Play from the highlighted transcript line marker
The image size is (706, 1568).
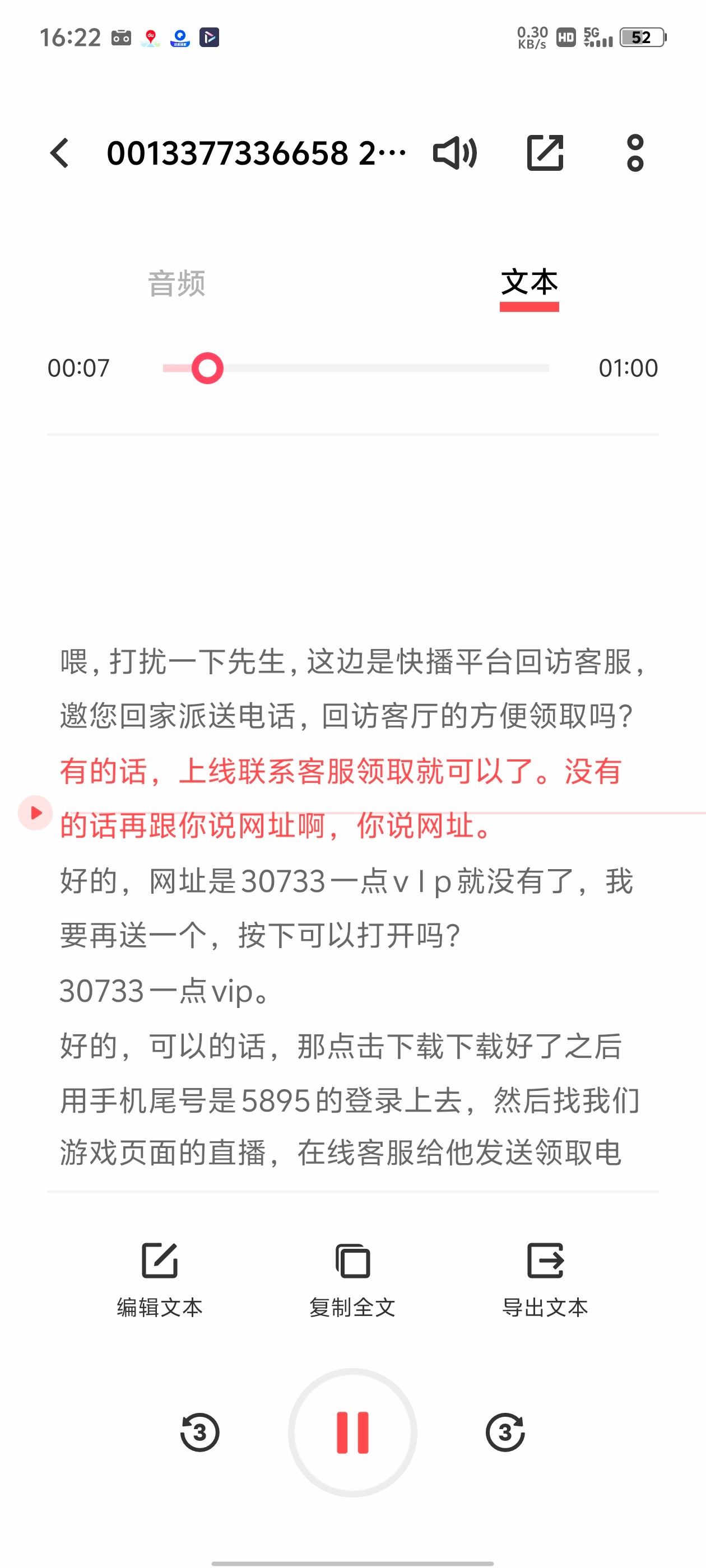click(35, 813)
